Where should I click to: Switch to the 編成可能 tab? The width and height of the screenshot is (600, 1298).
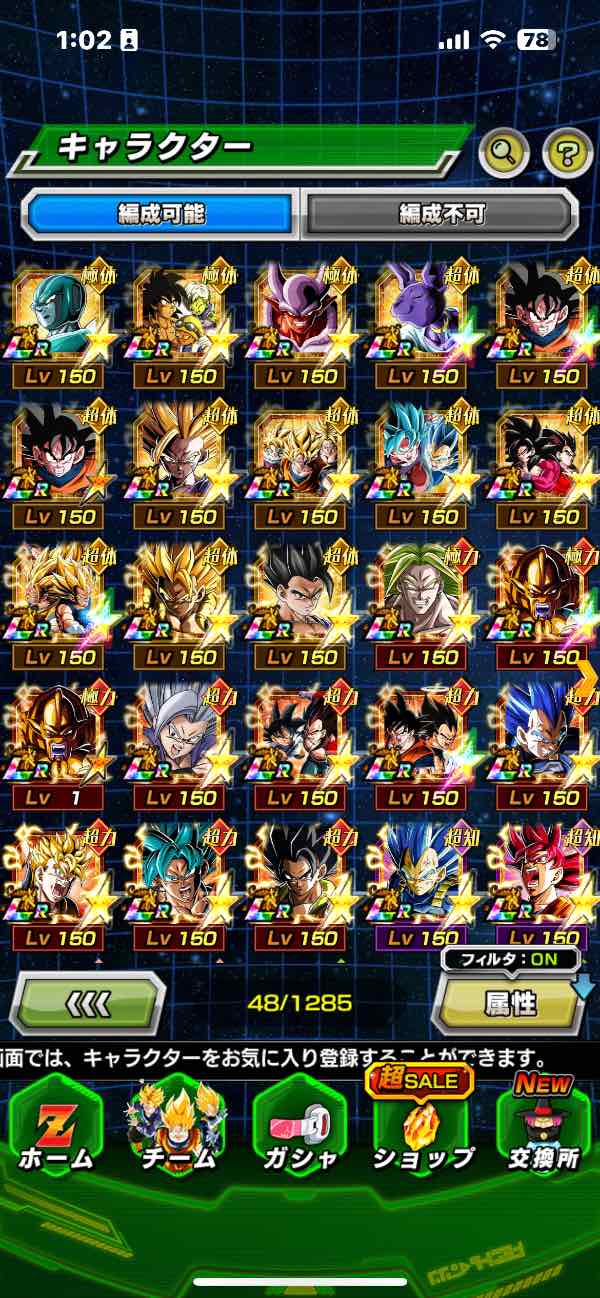[x=160, y=213]
